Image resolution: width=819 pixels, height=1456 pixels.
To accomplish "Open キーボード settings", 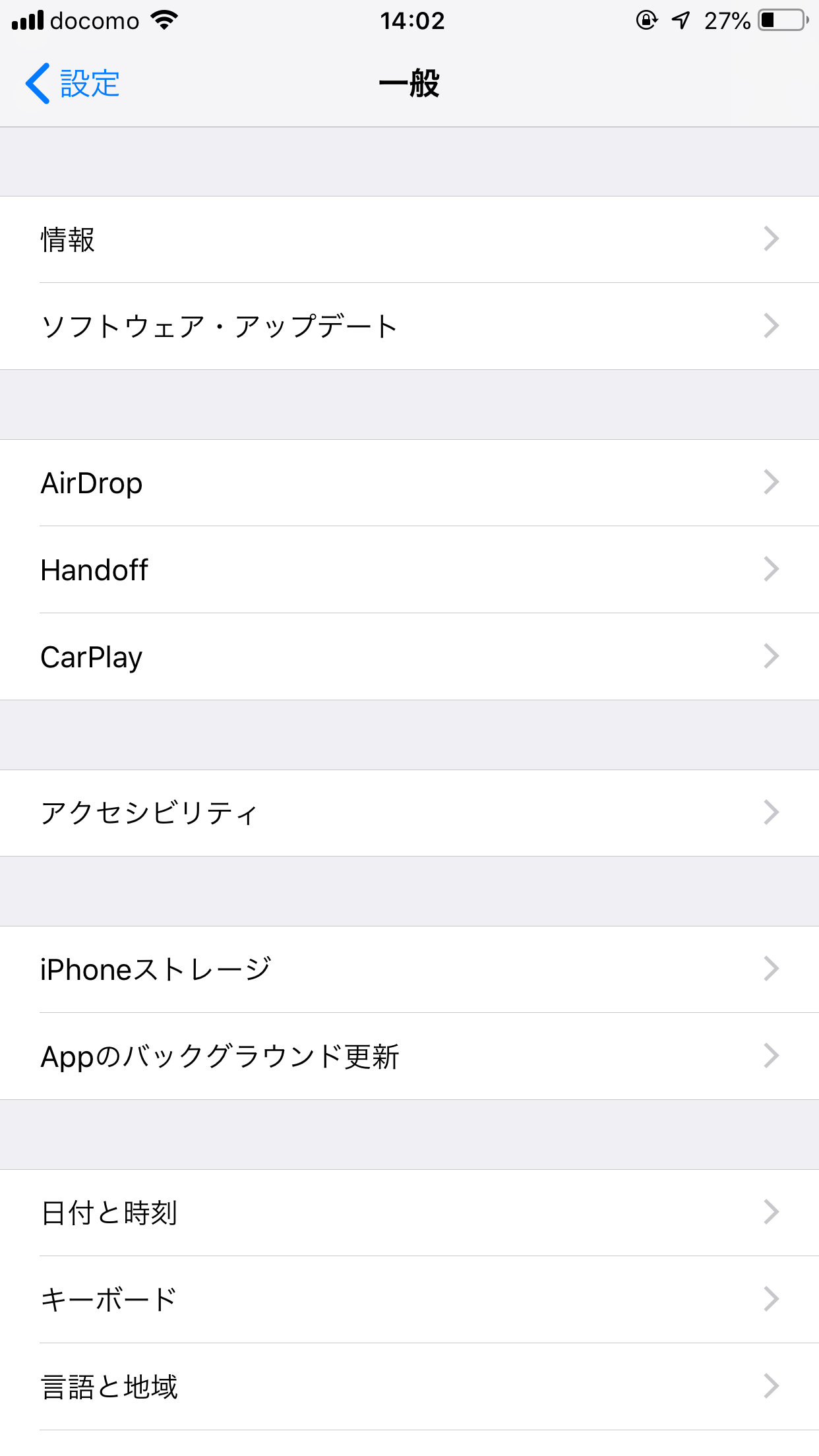I will tap(409, 1300).
